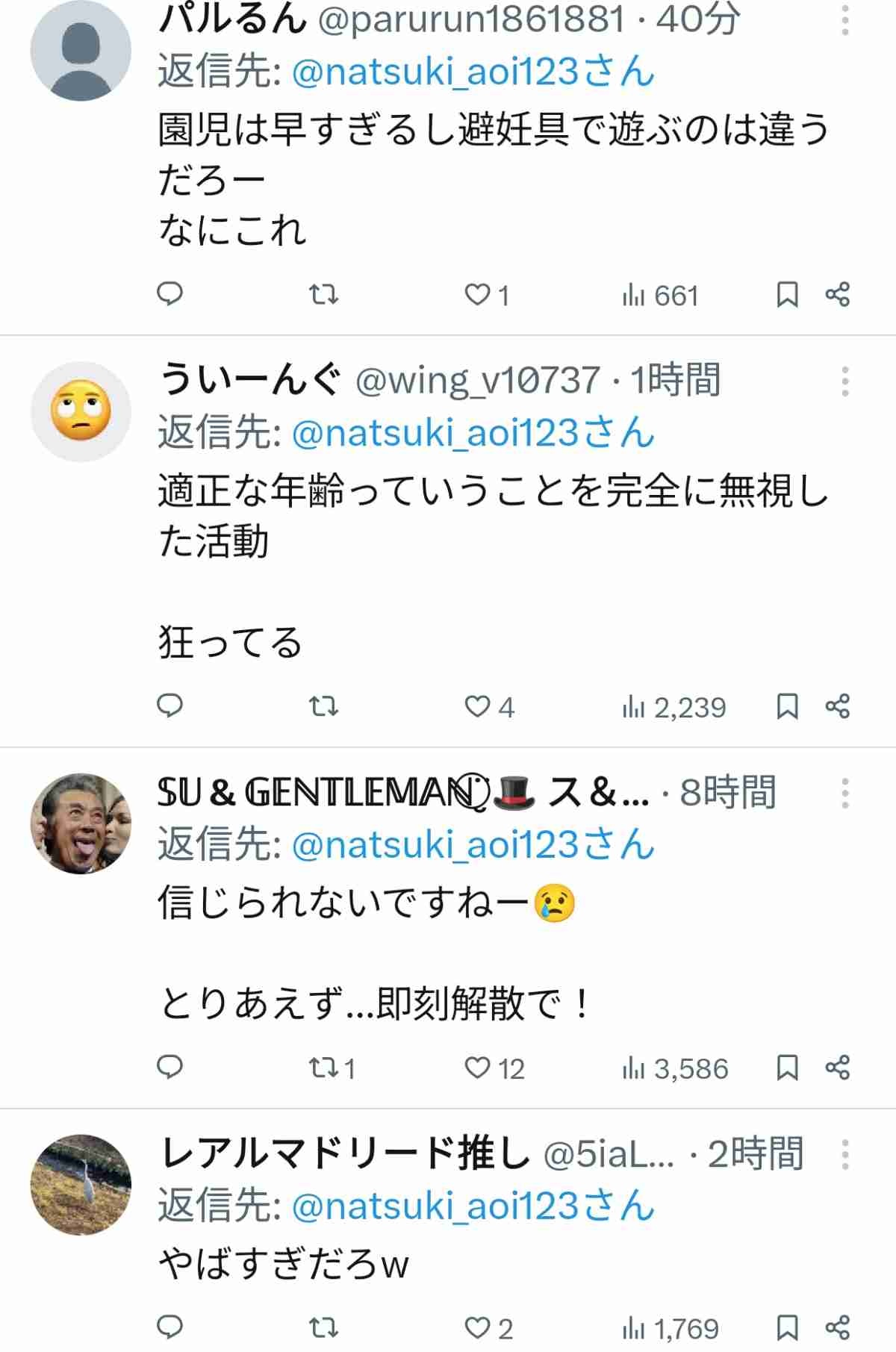
Task: Repost ういーんぐ's comment
Action: (324, 705)
